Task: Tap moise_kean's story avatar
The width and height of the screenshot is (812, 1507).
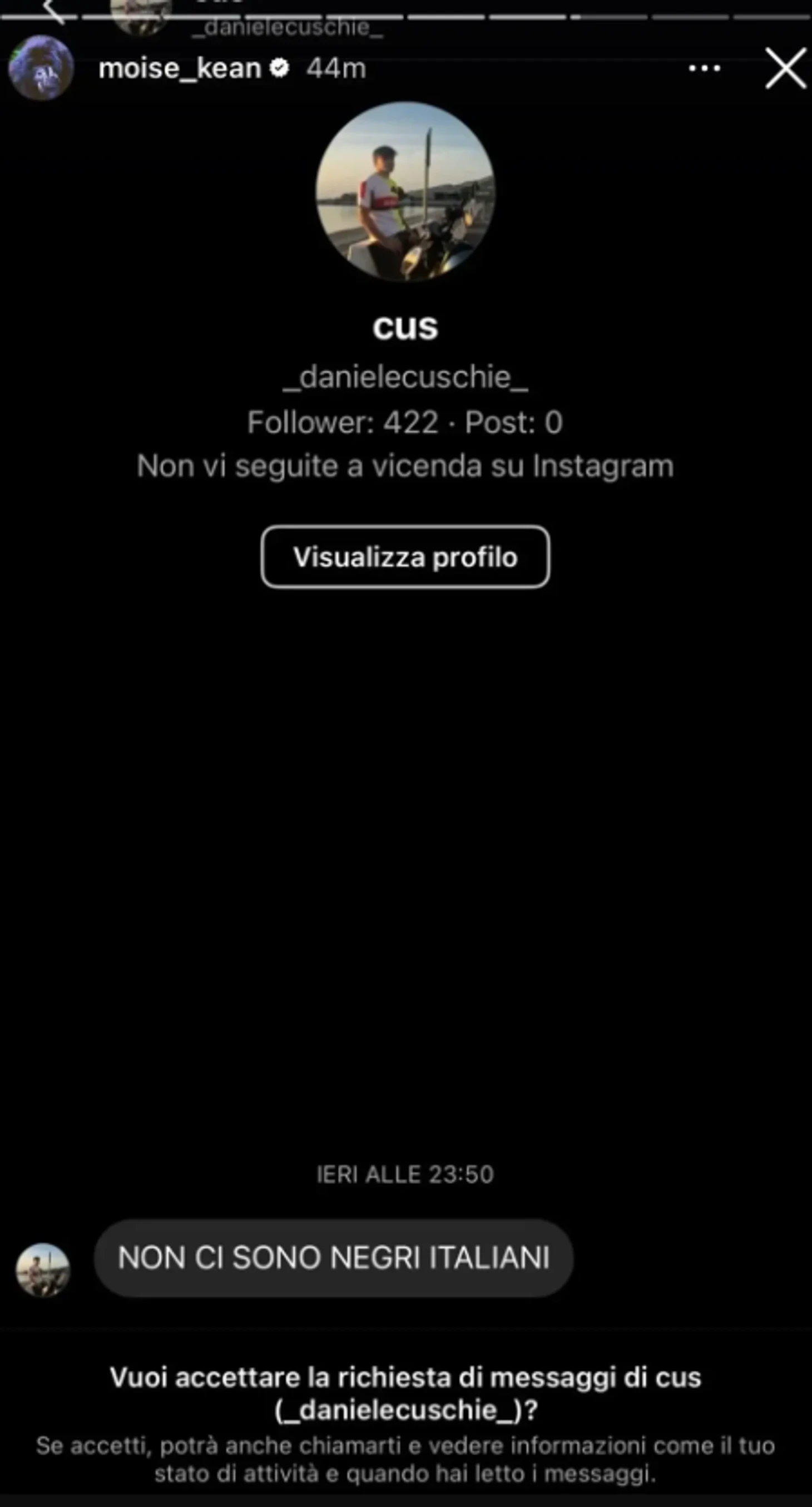Action: (x=41, y=68)
